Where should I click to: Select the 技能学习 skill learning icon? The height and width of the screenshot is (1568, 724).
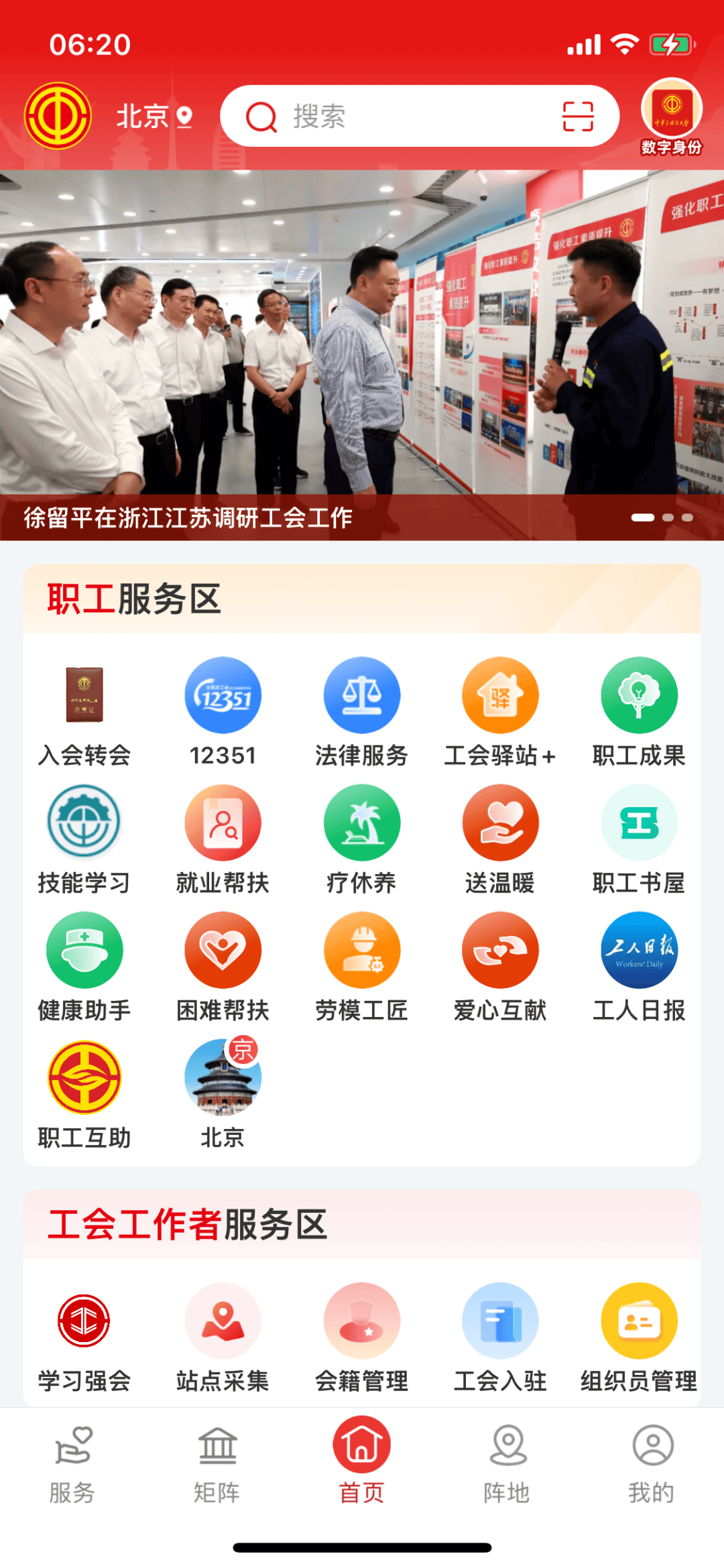(x=84, y=823)
